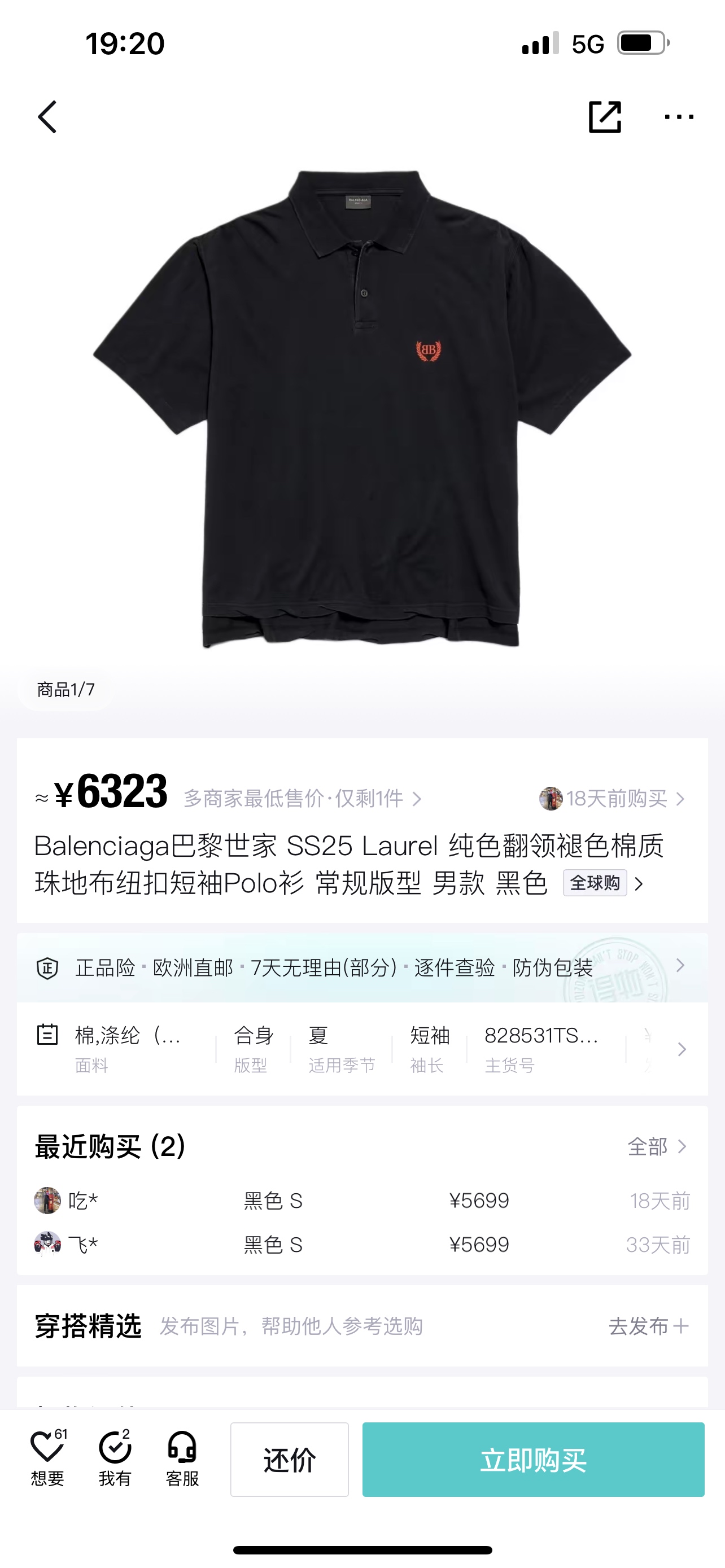View the 18天前购买 purchase record

(613, 799)
